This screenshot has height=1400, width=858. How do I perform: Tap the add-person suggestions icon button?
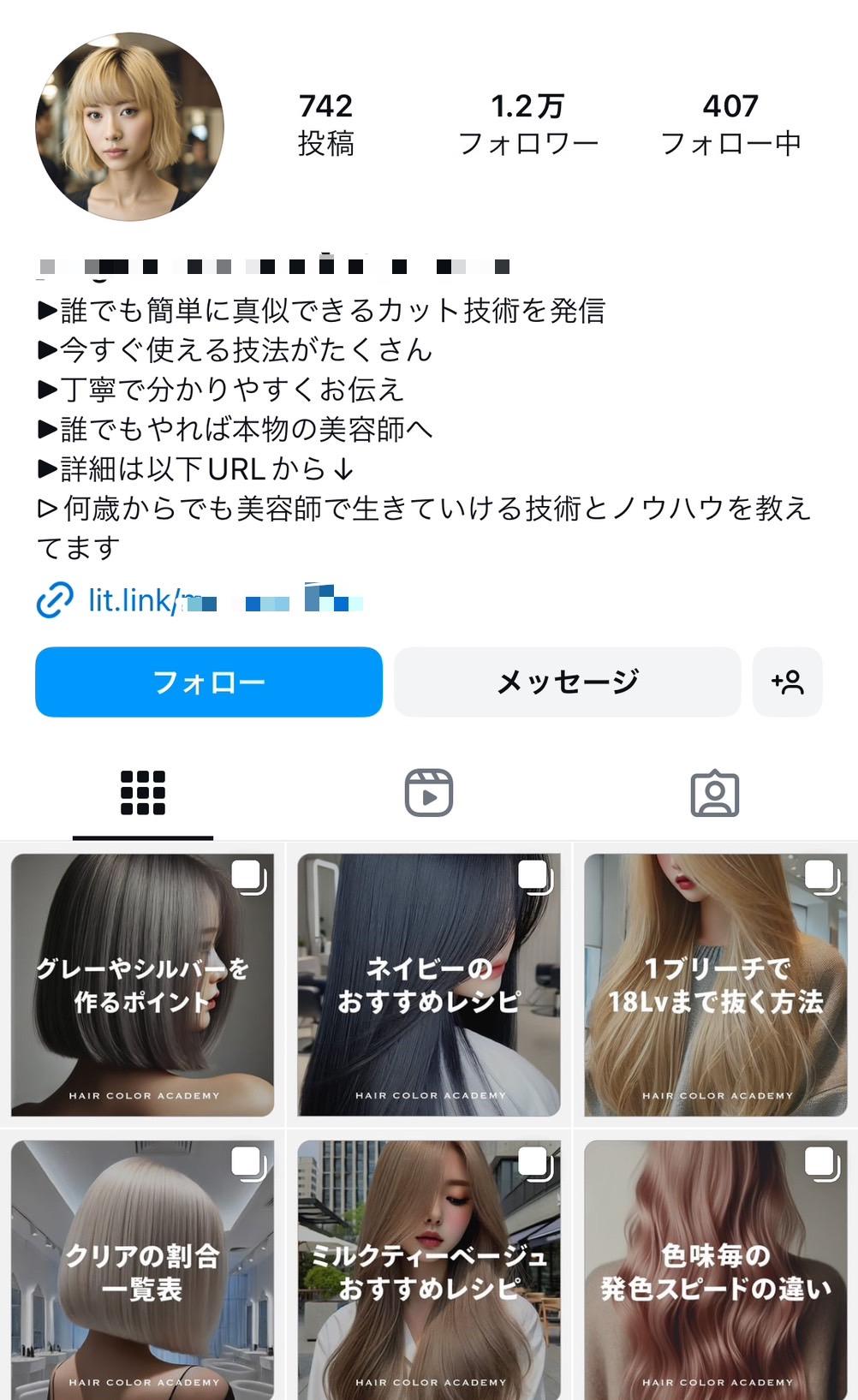point(787,682)
